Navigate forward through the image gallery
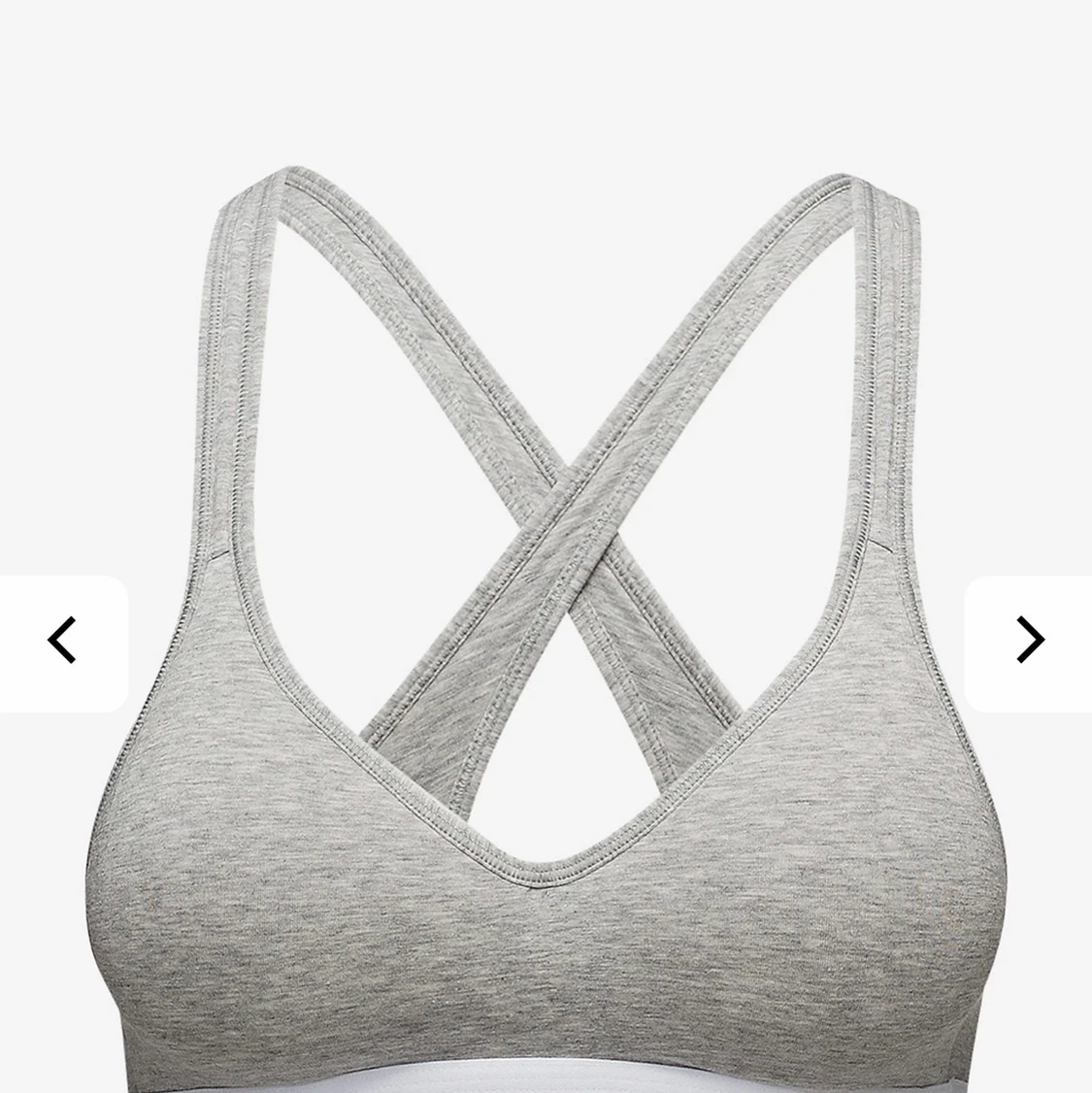The height and width of the screenshot is (1093, 1092). [1031, 639]
